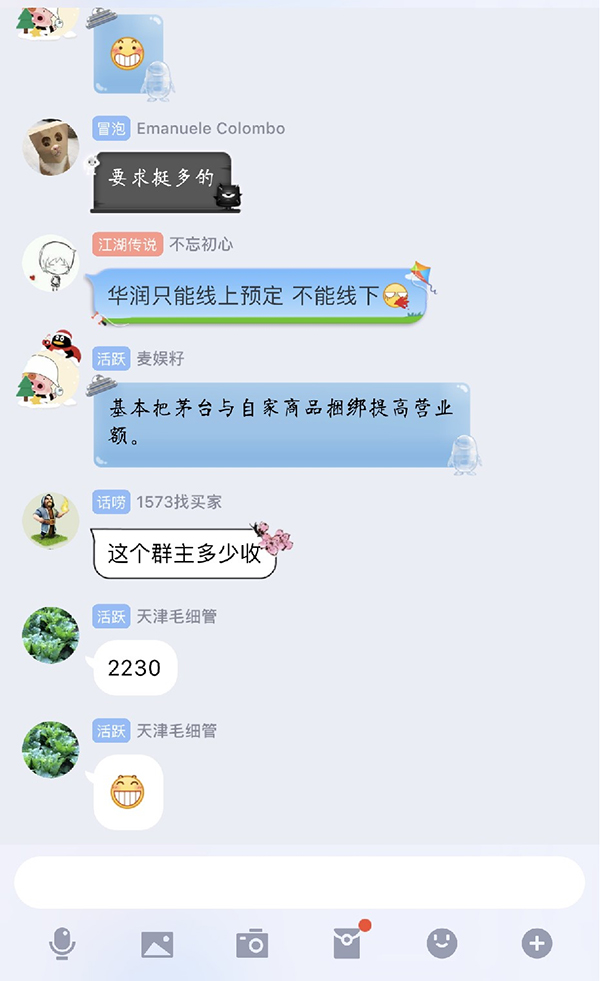Open the red packet icon with red dot
The image size is (600, 981).
point(349,940)
